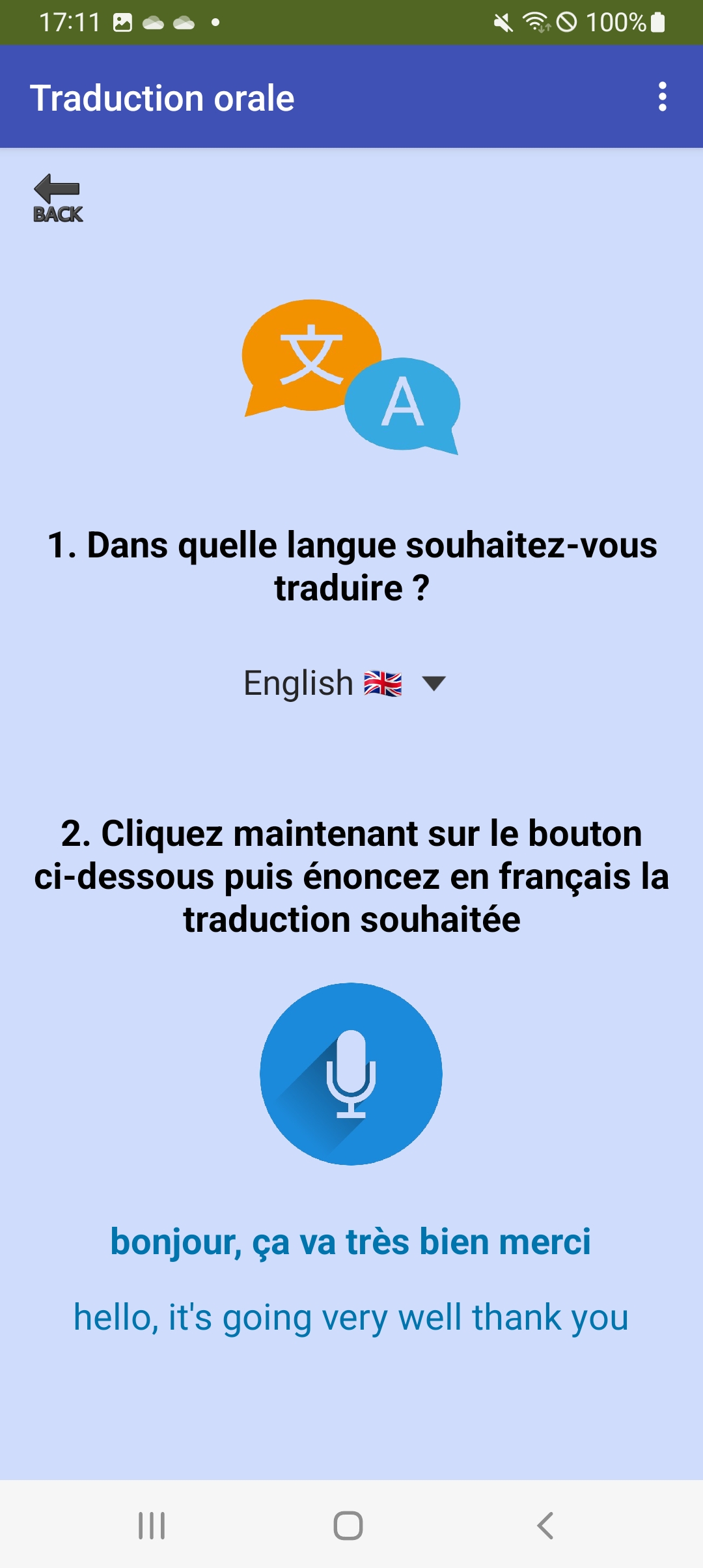The height and width of the screenshot is (1568, 703).
Task: Open the overflow menu
Action: (x=662, y=97)
